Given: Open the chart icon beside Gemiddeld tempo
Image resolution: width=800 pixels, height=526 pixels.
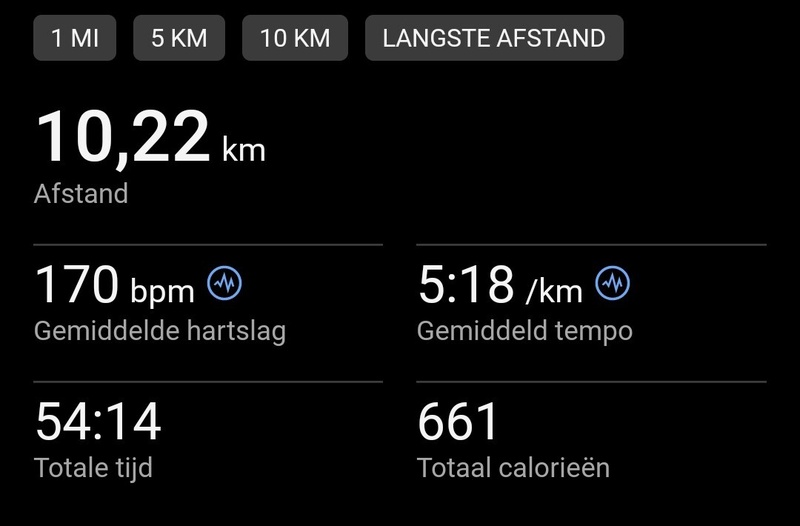Looking at the screenshot, I should [613, 285].
